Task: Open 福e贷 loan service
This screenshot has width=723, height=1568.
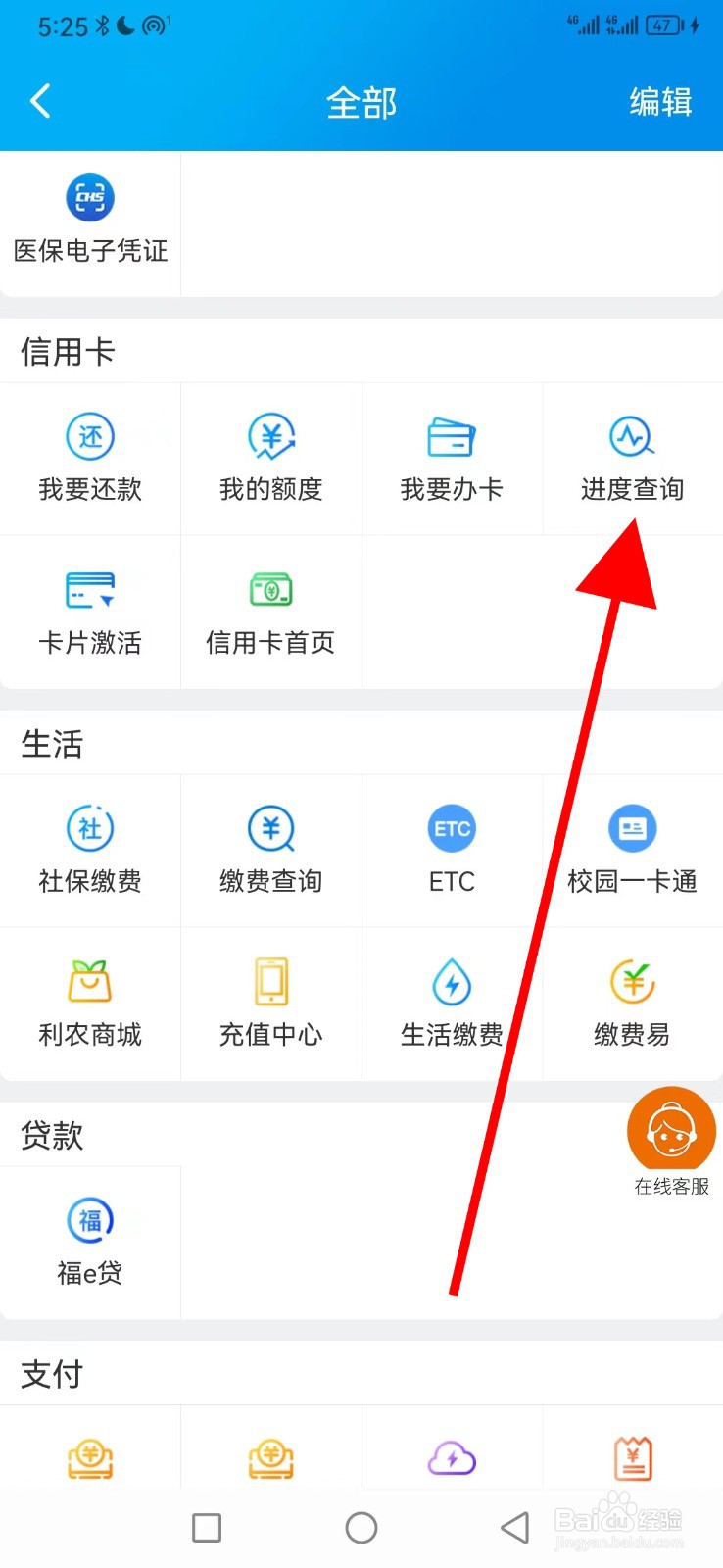Action: (90, 1240)
